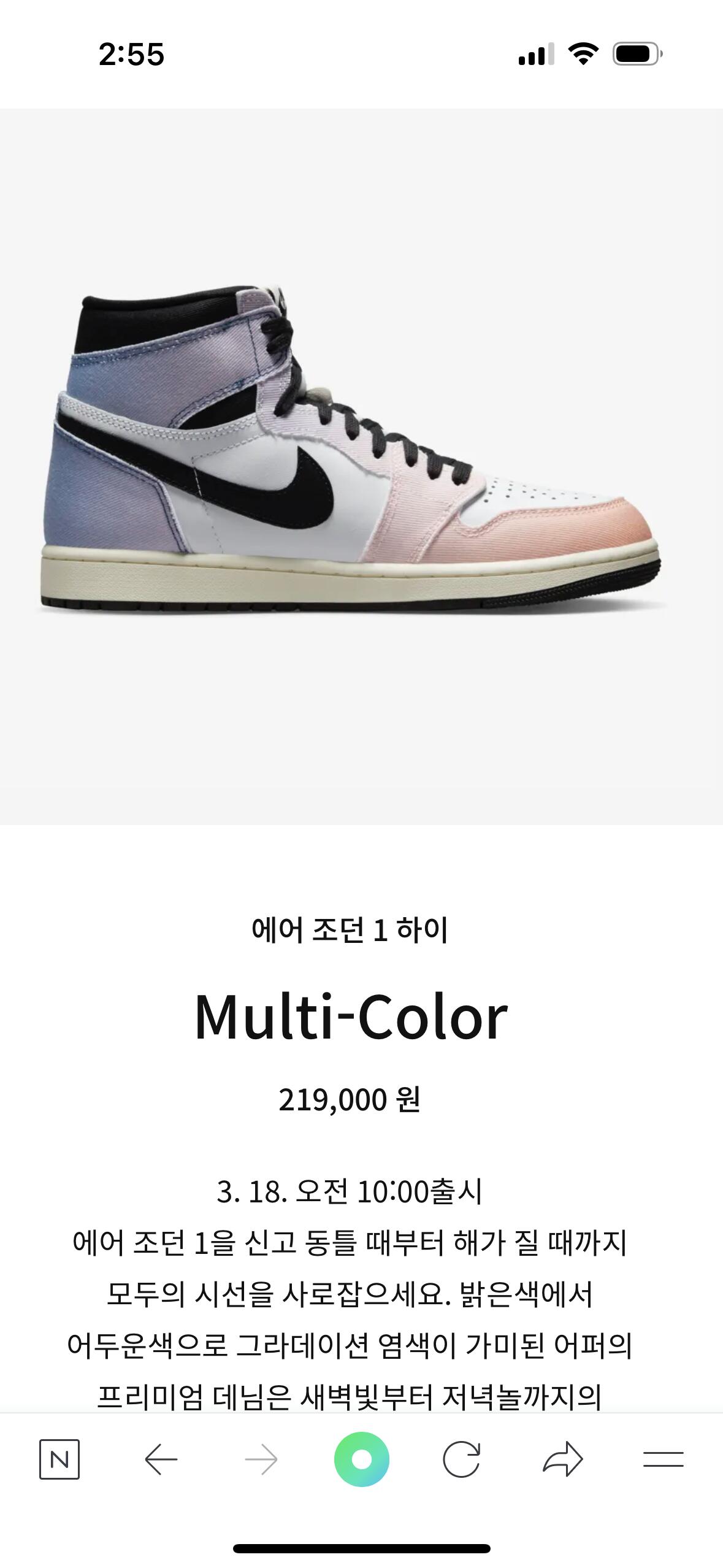Reload the current page
The width and height of the screenshot is (723, 1568).
click(461, 1459)
